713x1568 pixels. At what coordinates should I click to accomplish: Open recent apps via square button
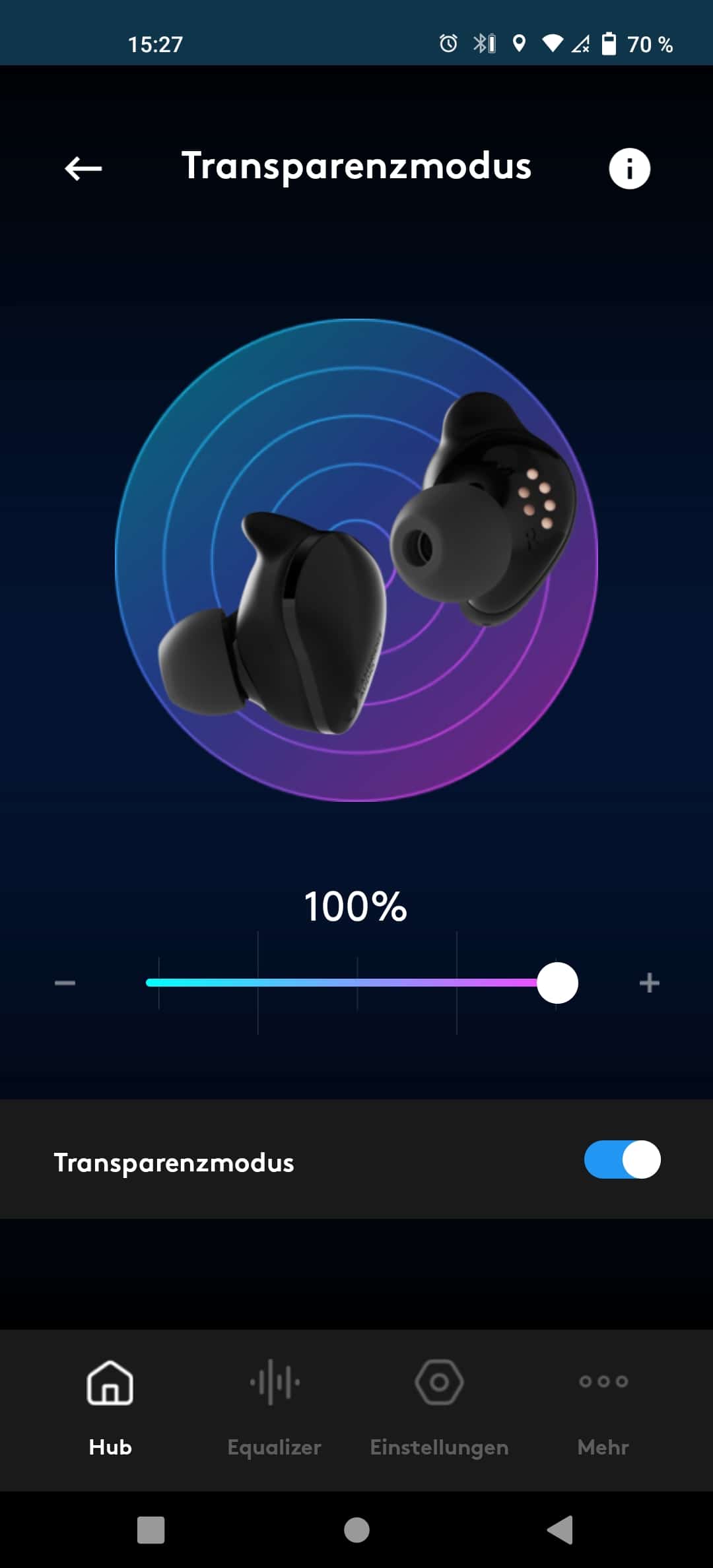[x=151, y=1530]
